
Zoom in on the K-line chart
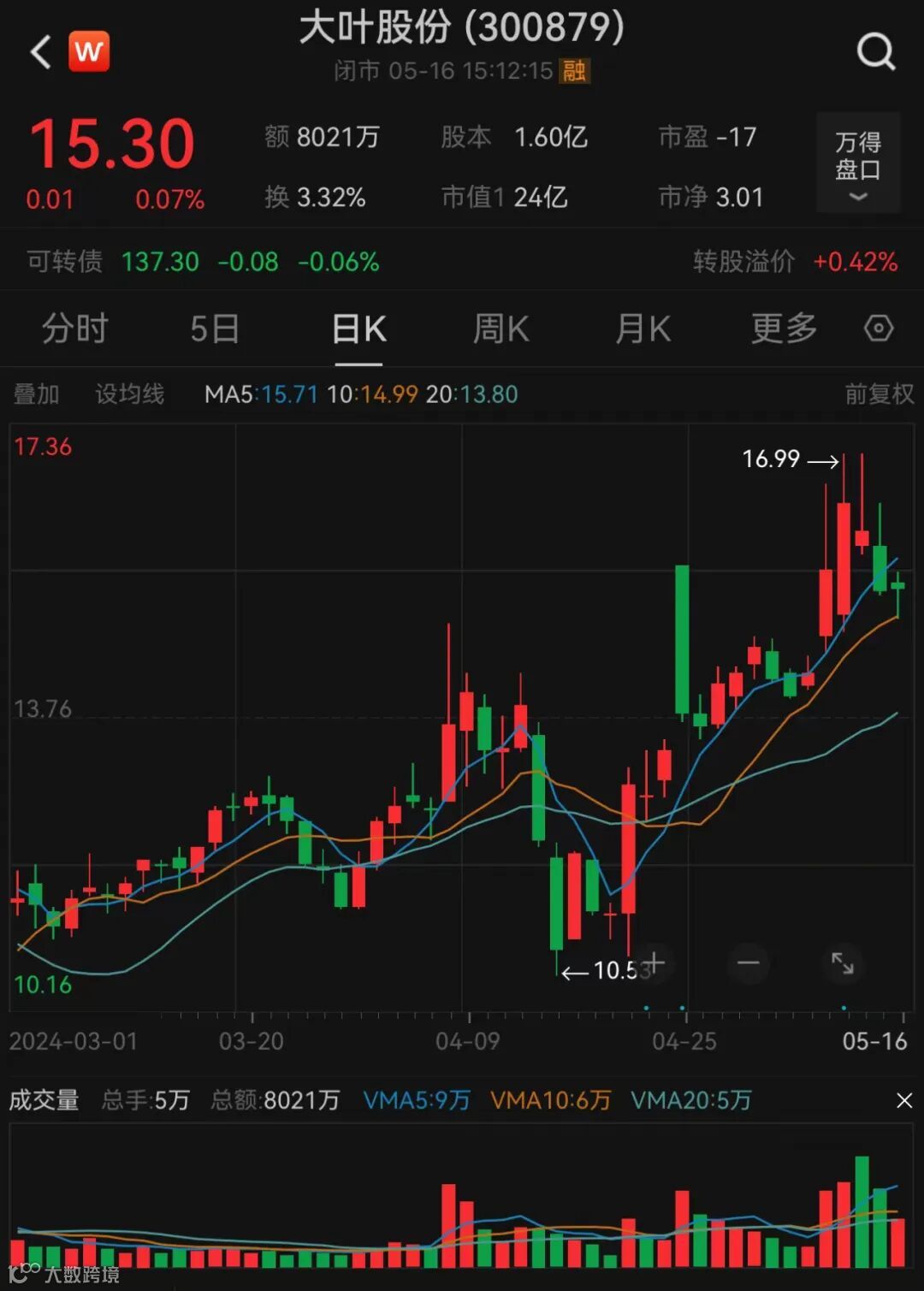655,963
